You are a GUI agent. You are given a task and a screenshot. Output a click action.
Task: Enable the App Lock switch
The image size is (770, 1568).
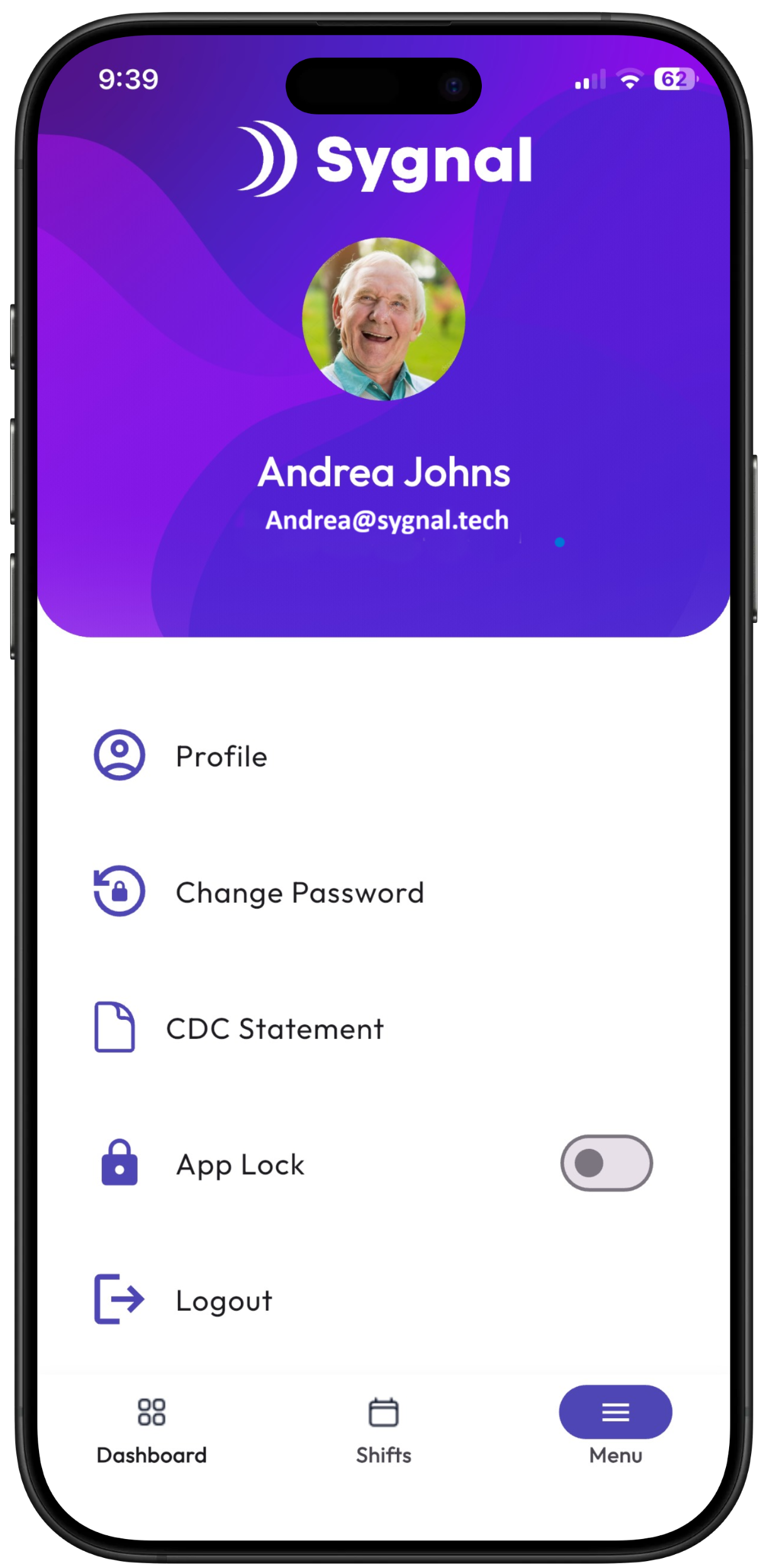point(607,1163)
